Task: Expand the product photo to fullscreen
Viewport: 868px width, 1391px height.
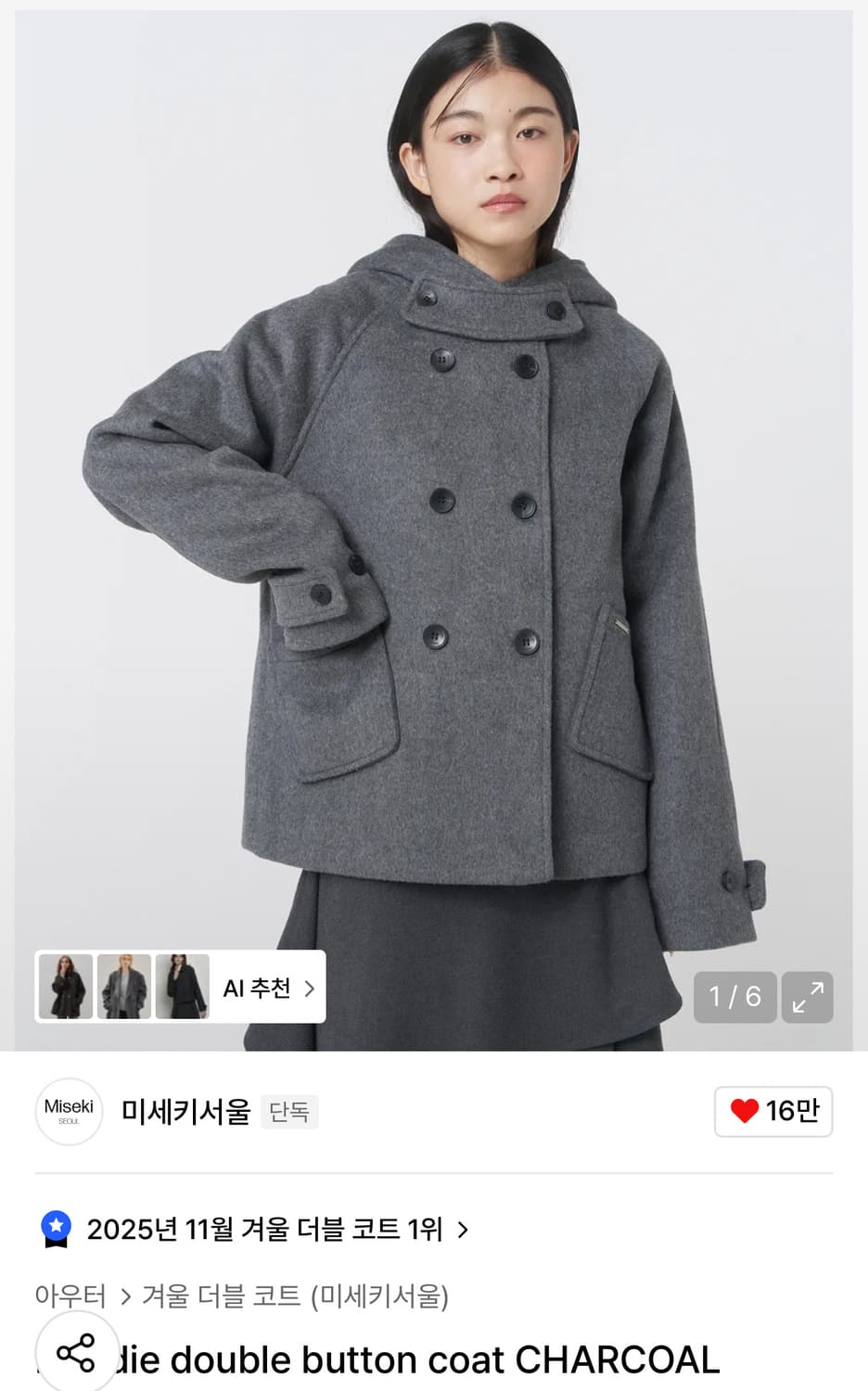Action: click(807, 997)
